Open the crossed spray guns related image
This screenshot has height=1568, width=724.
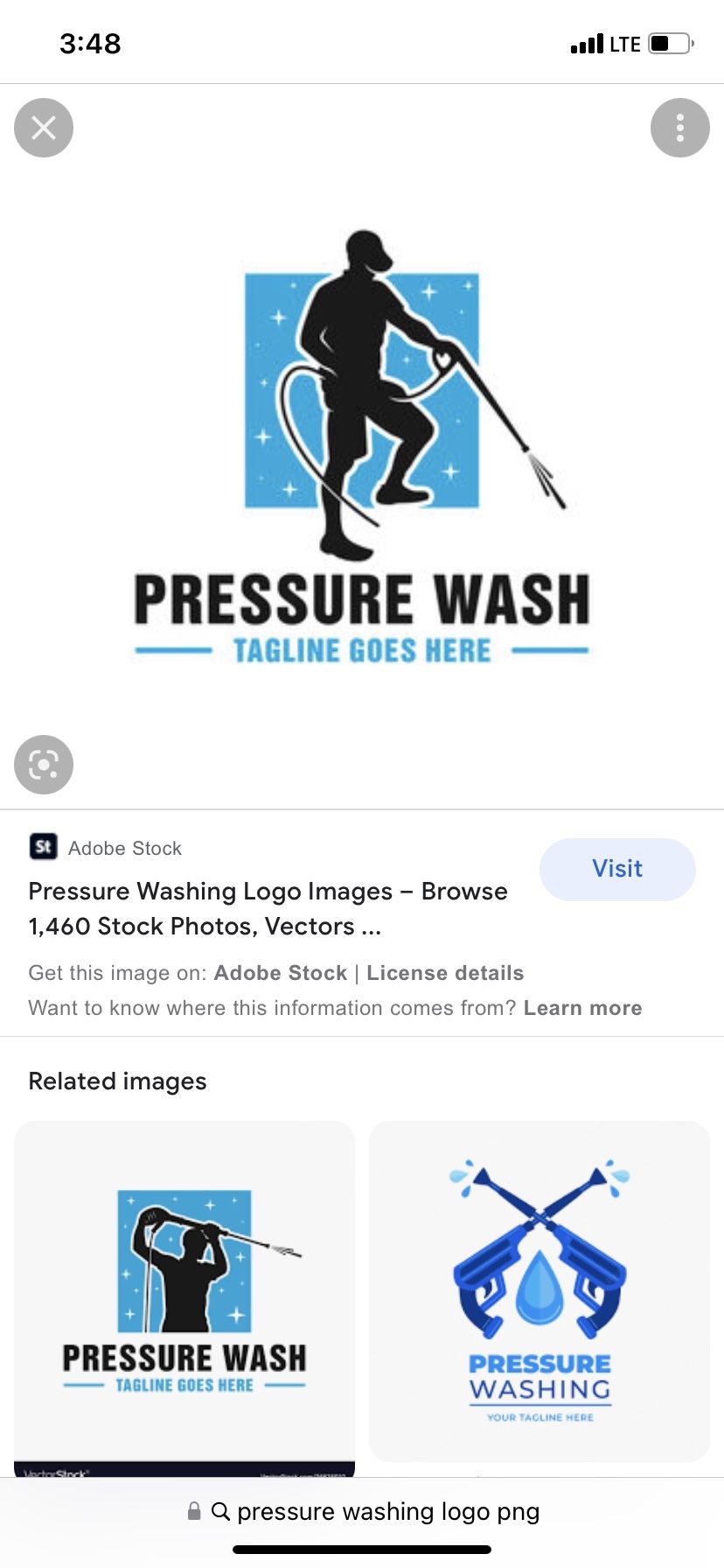(x=540, y=1290)
